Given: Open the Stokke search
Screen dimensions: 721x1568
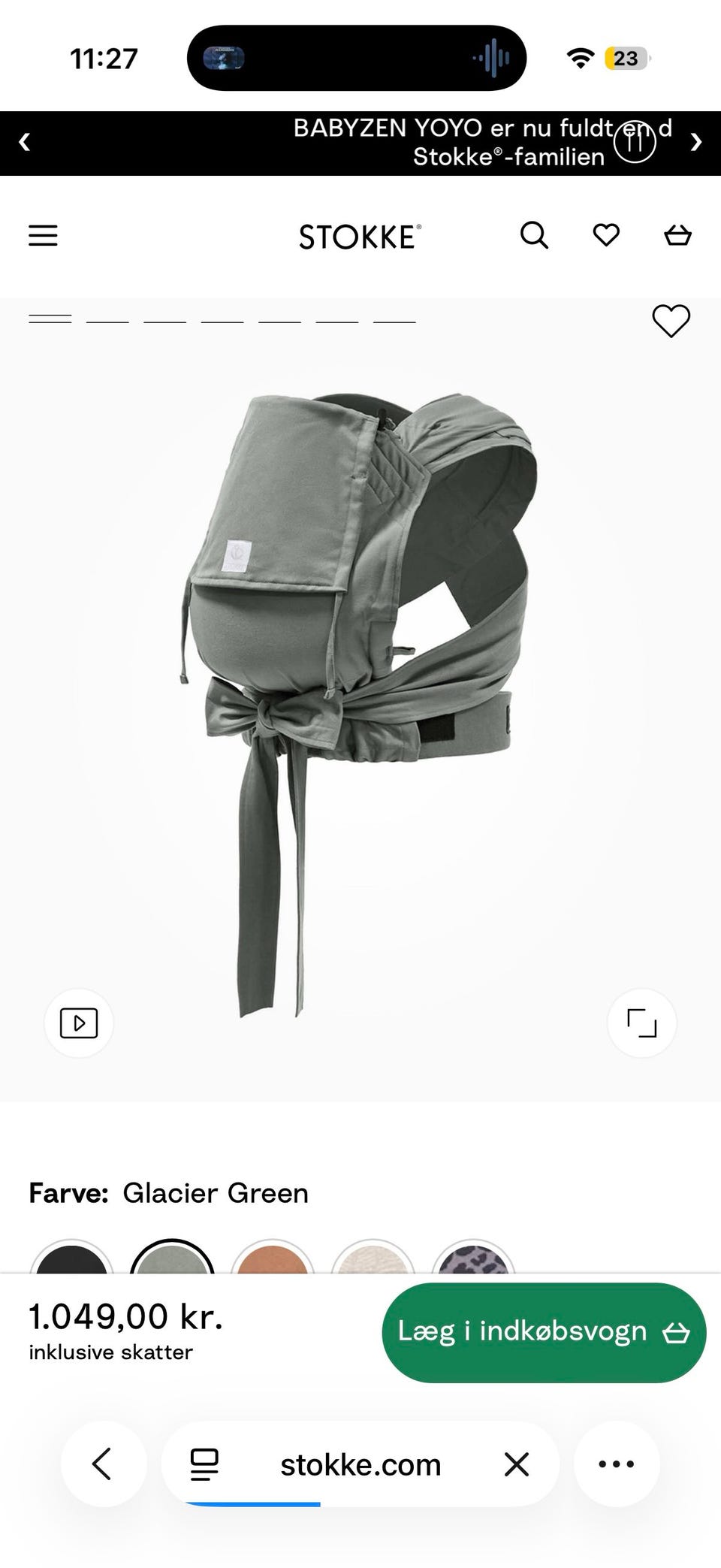Looking at the screenshot, I should 534,236.
